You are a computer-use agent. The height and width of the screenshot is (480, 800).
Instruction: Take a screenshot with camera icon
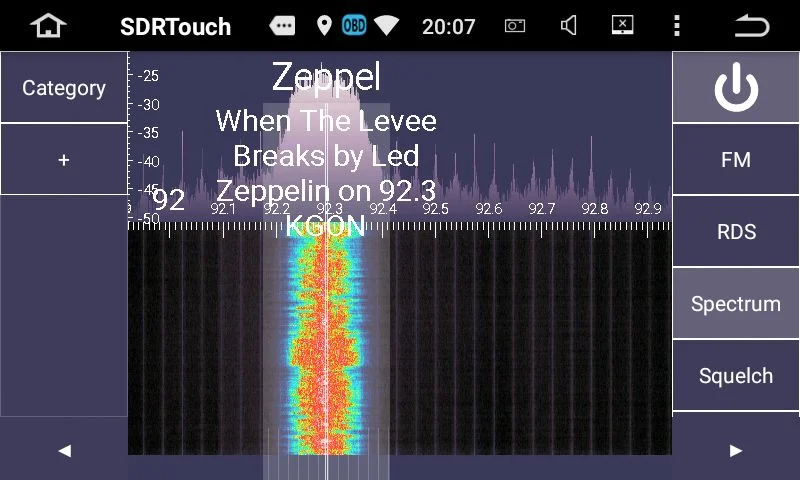click(x=515, y=26)
